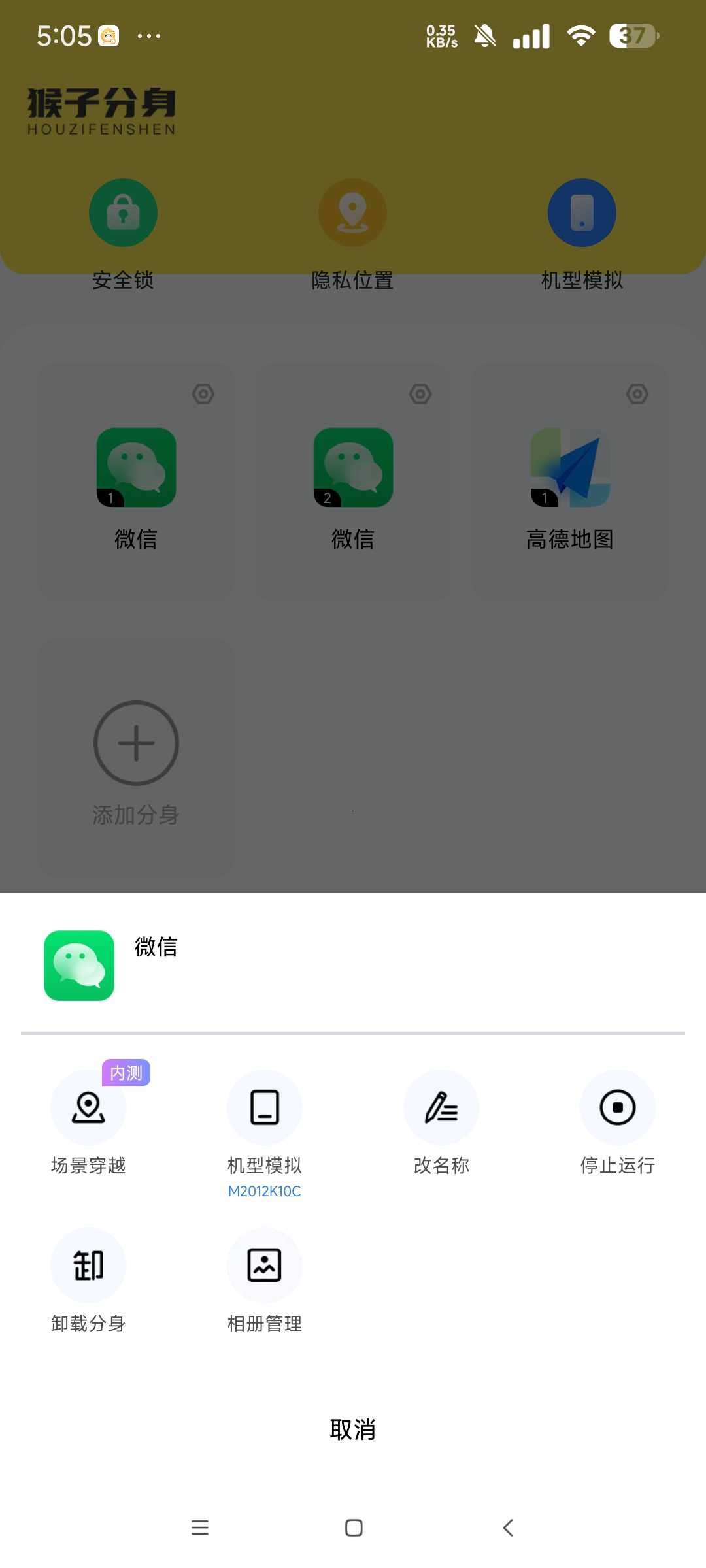Open the blue 机型模拟 icon at top

tap(582, 212)
